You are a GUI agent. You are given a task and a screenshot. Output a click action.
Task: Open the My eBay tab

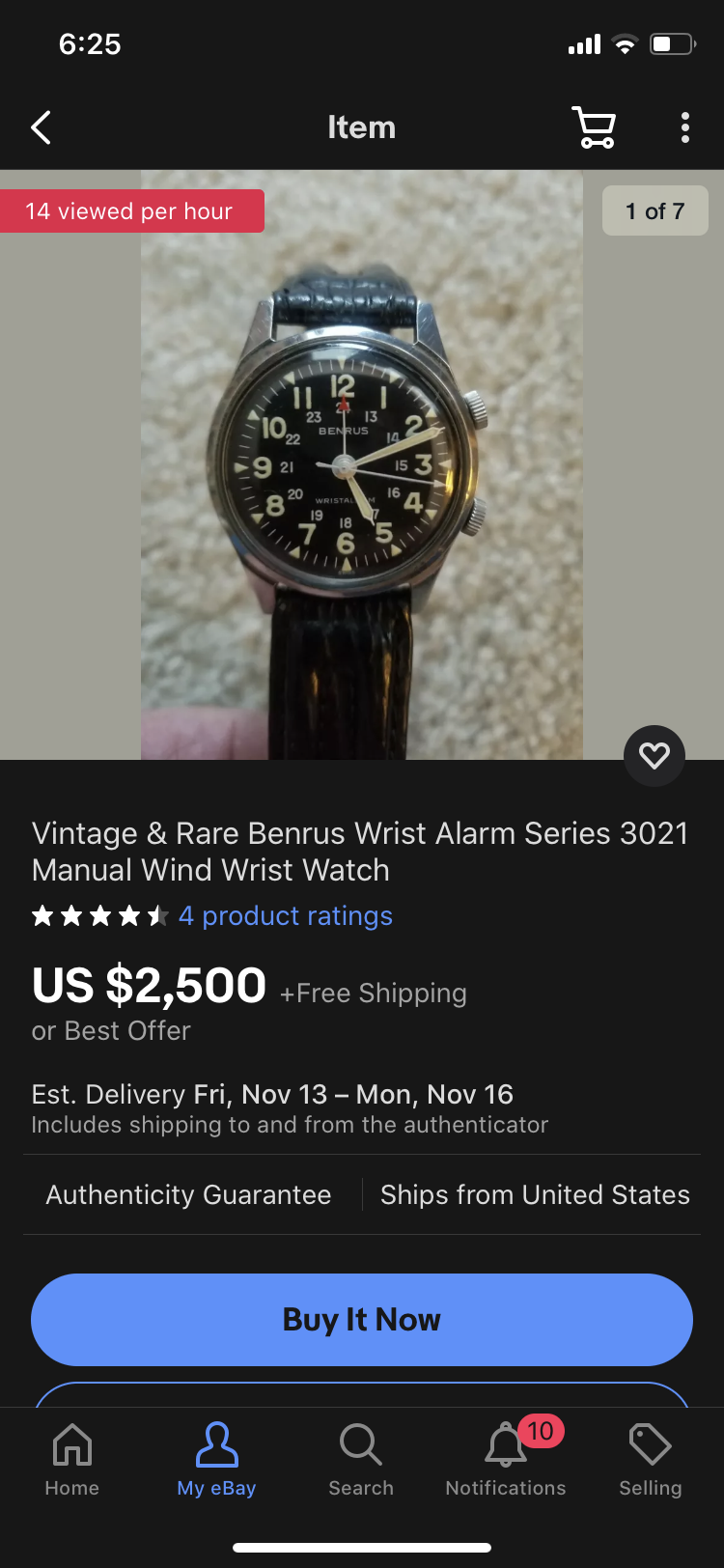pyautogui.click(x=217, y=1458)
